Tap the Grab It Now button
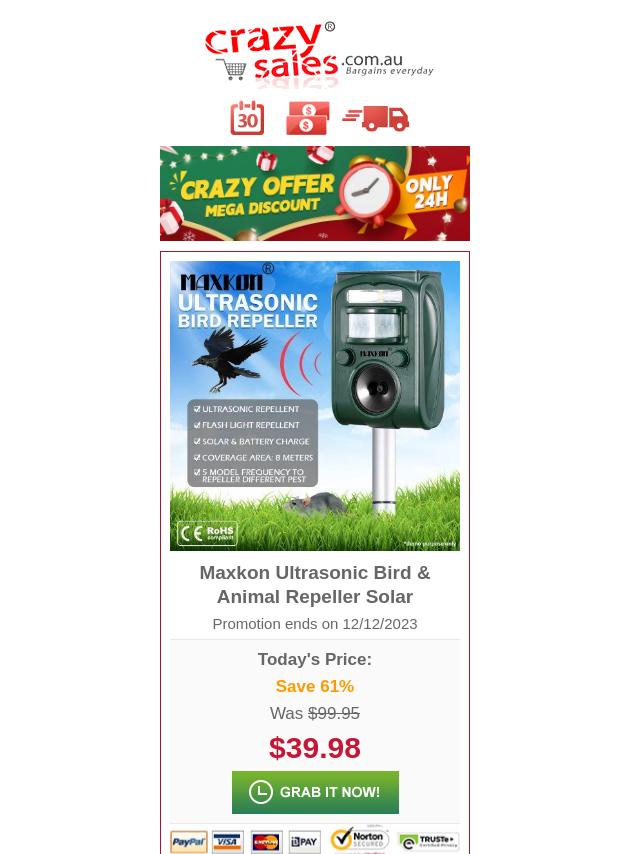Viewport: 640px width, 854px height. tap(315, 792)
